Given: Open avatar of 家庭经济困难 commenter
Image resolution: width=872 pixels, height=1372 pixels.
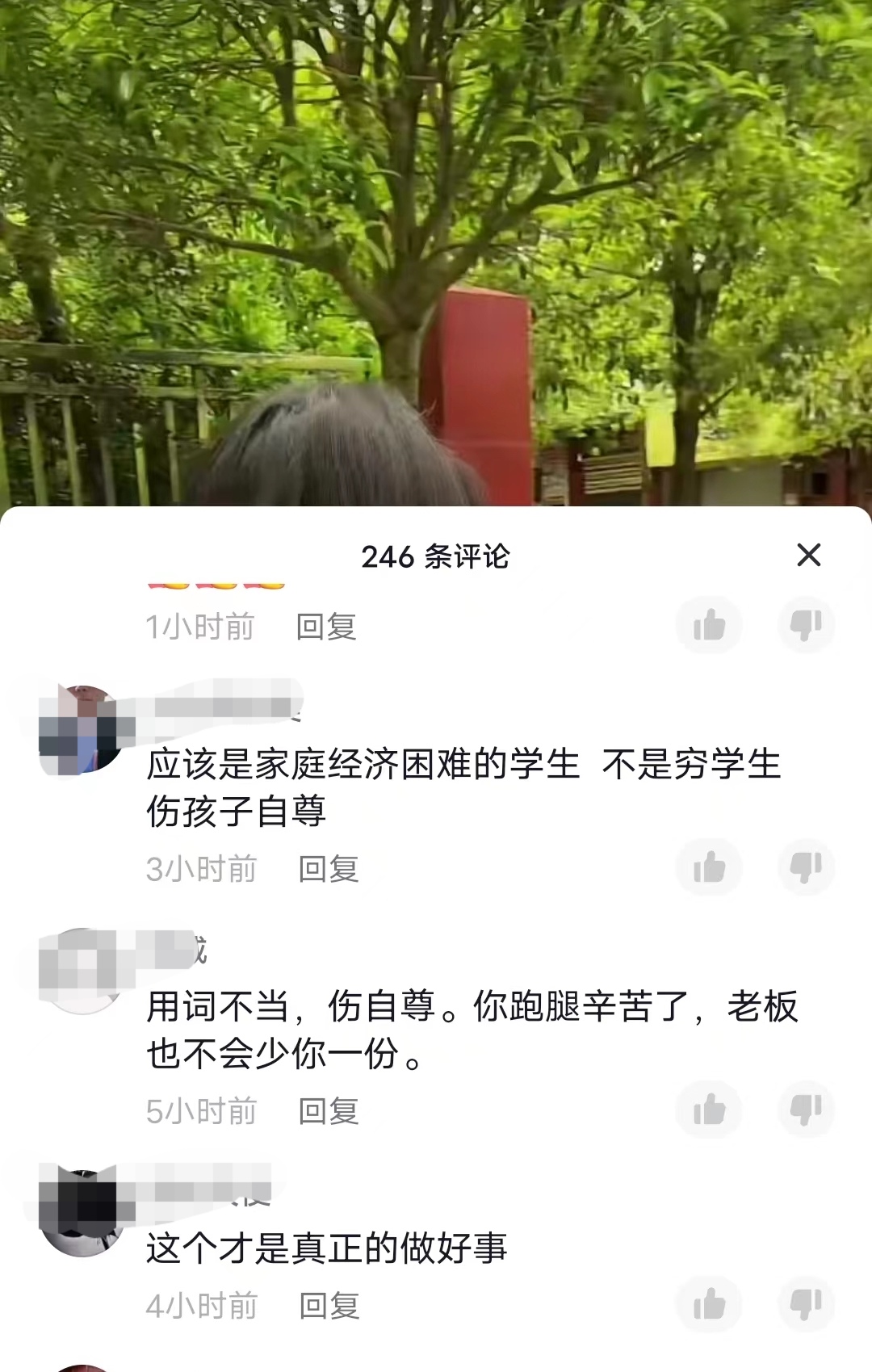Looking at the screenshot, I should [82, 729].
